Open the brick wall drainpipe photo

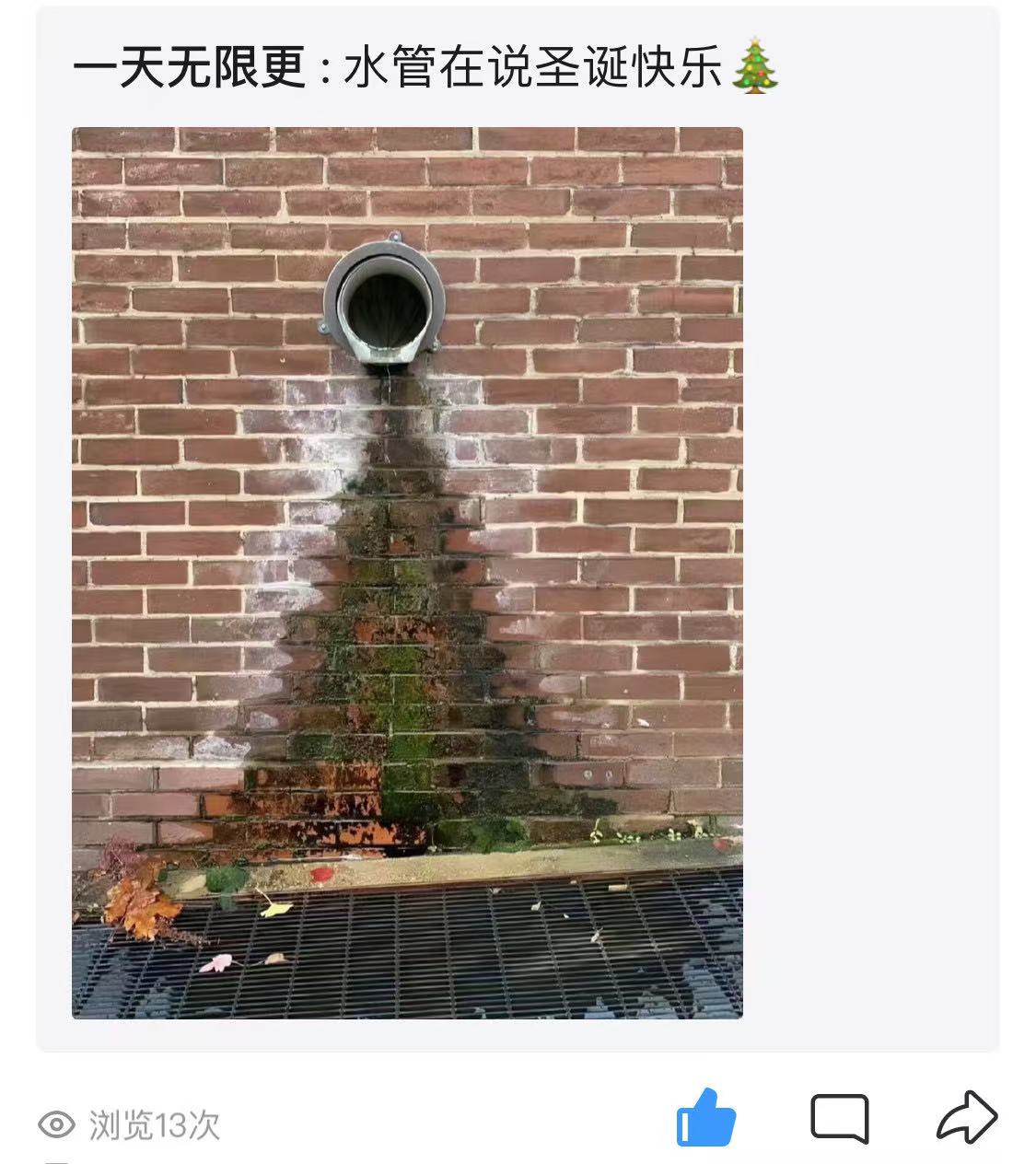tap(407, 572)
